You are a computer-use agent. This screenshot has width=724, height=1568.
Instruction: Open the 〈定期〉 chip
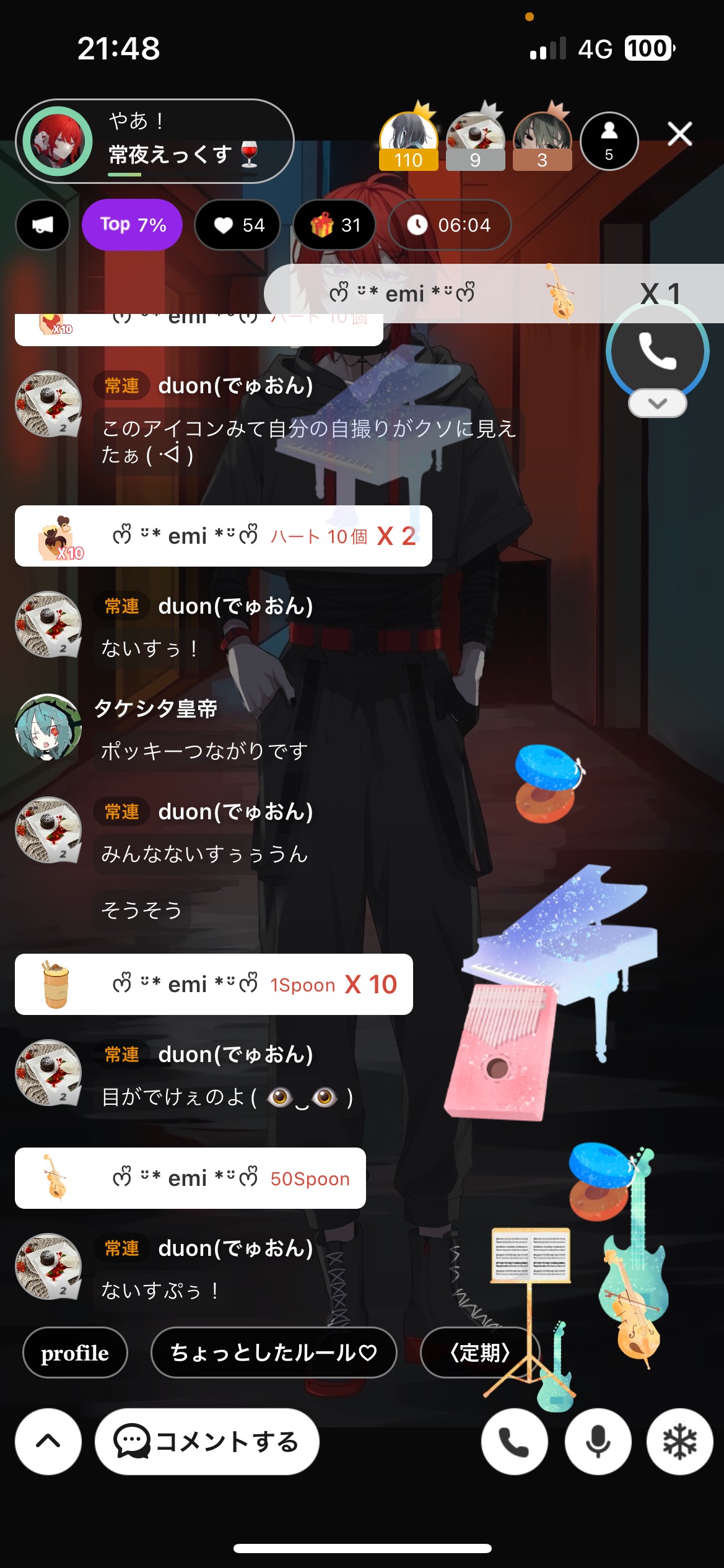click(x=479, y=1353)
